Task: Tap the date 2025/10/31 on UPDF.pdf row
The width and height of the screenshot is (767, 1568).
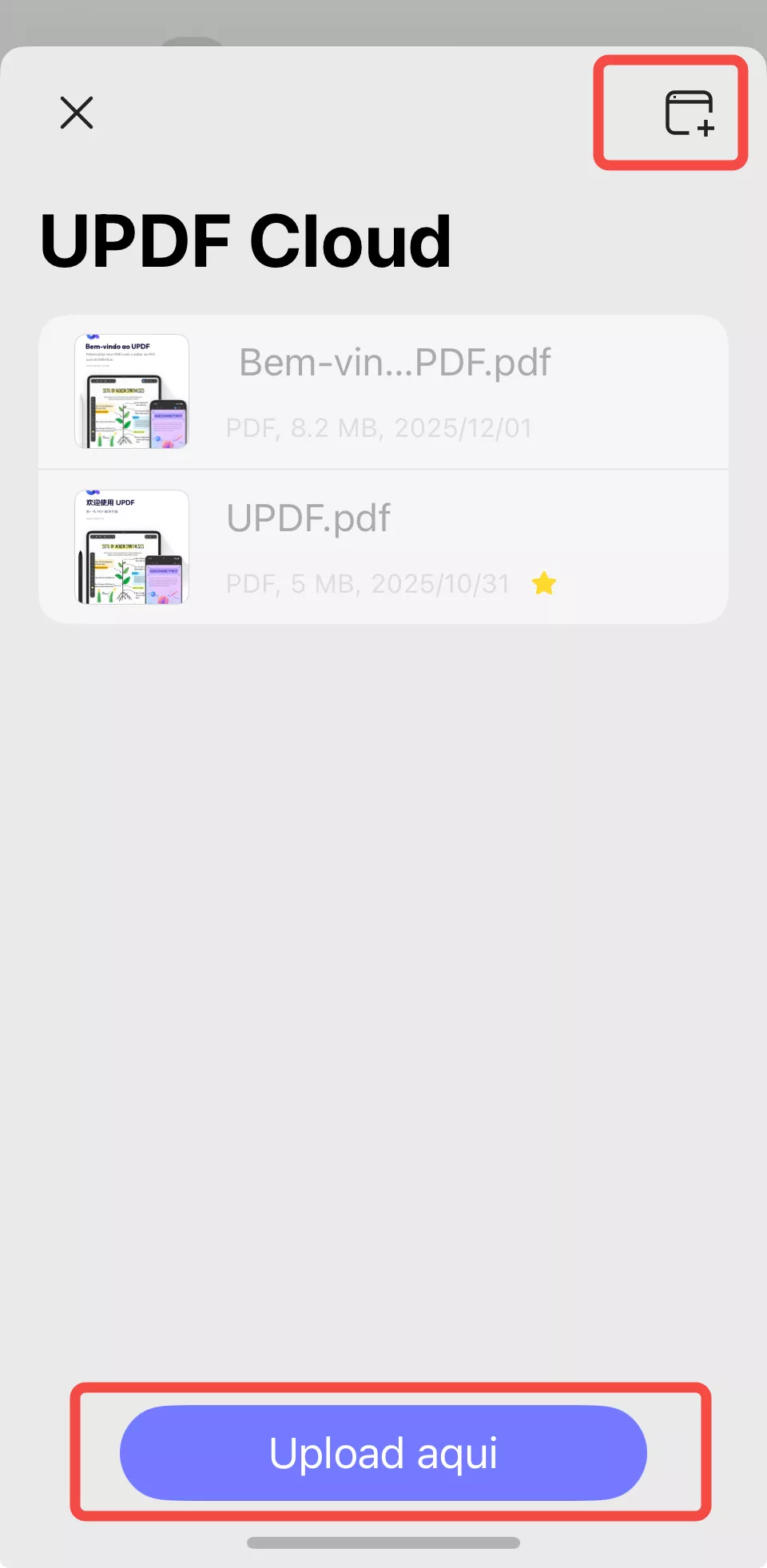Action: tap(443, 583)
